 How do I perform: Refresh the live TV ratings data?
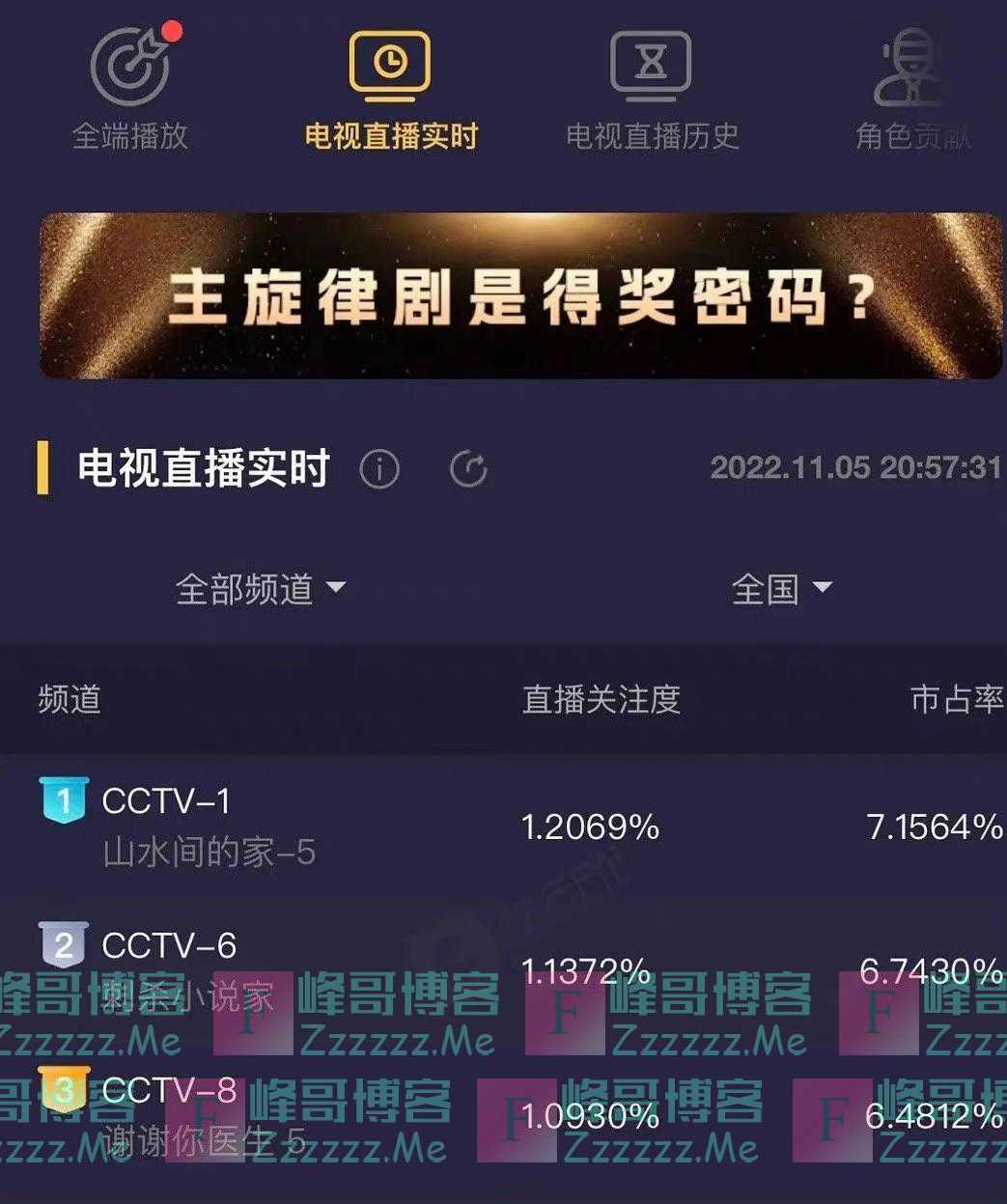469,469
